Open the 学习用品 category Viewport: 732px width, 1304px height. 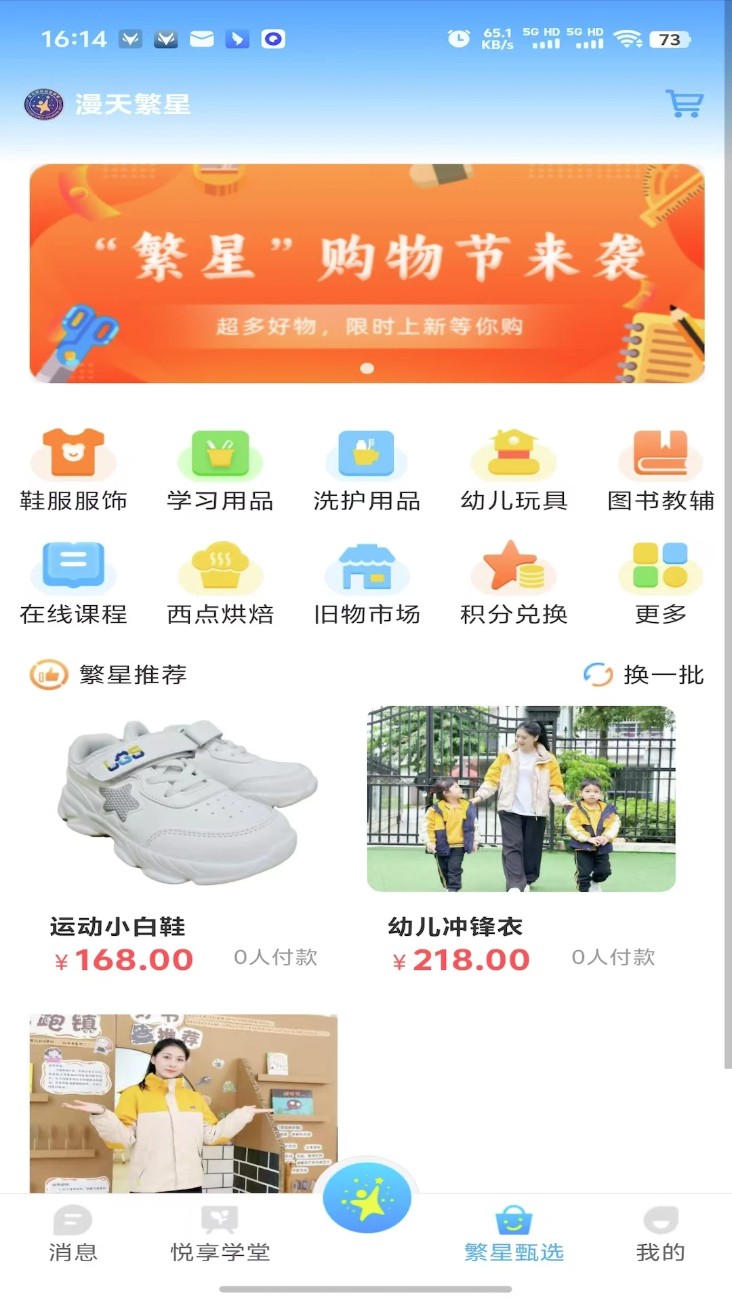click(x=220, y=470)
